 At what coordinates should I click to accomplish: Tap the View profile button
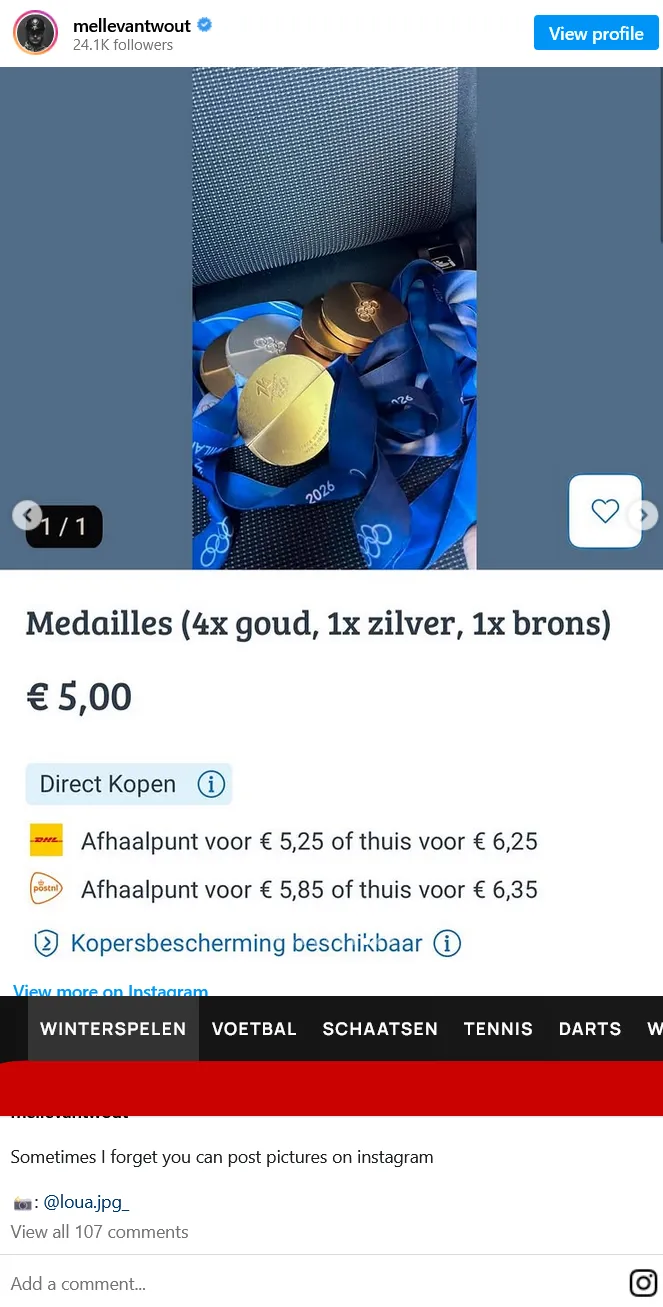(596, 33)
